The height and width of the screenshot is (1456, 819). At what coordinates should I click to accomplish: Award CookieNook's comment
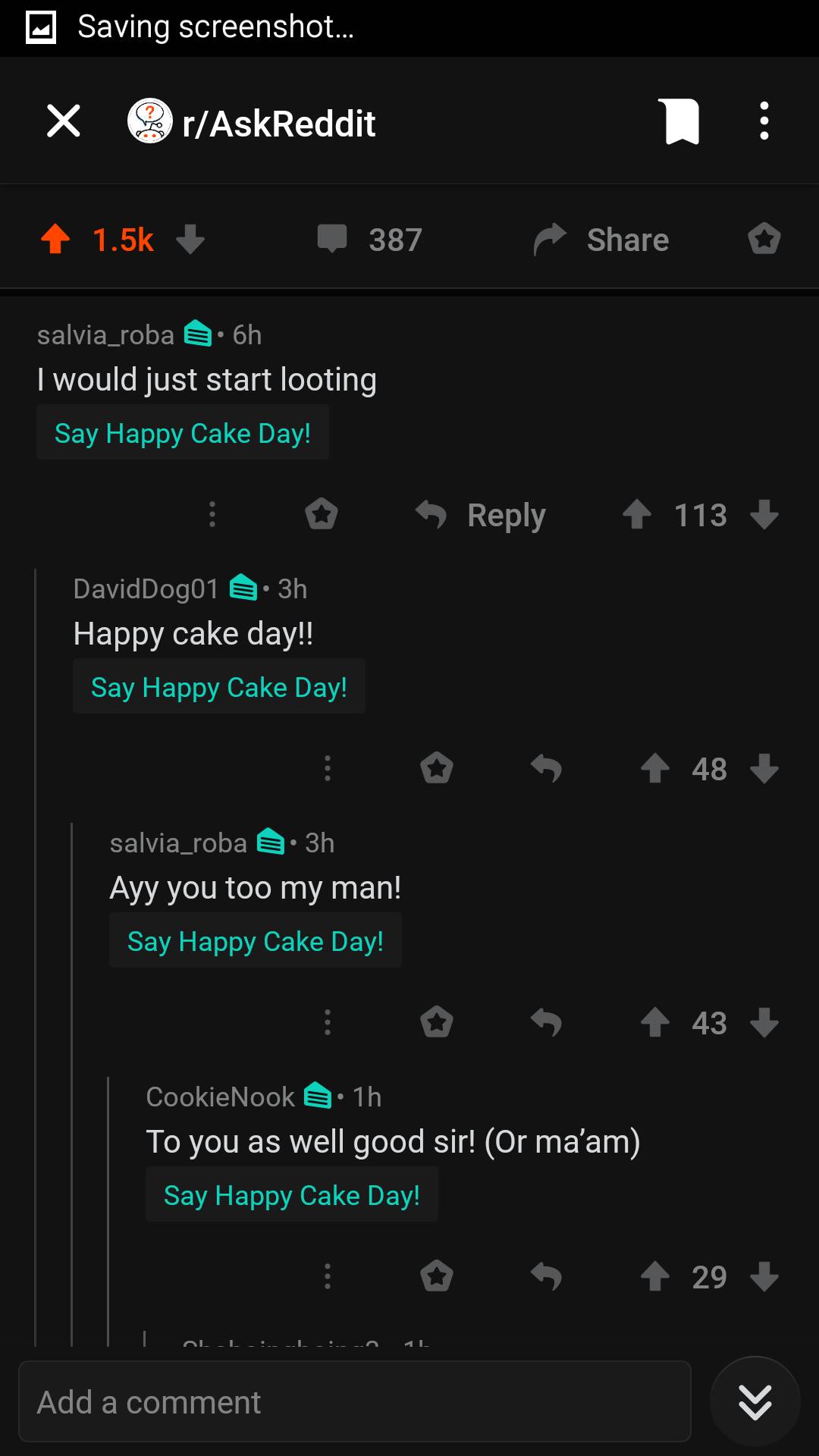437,1277
